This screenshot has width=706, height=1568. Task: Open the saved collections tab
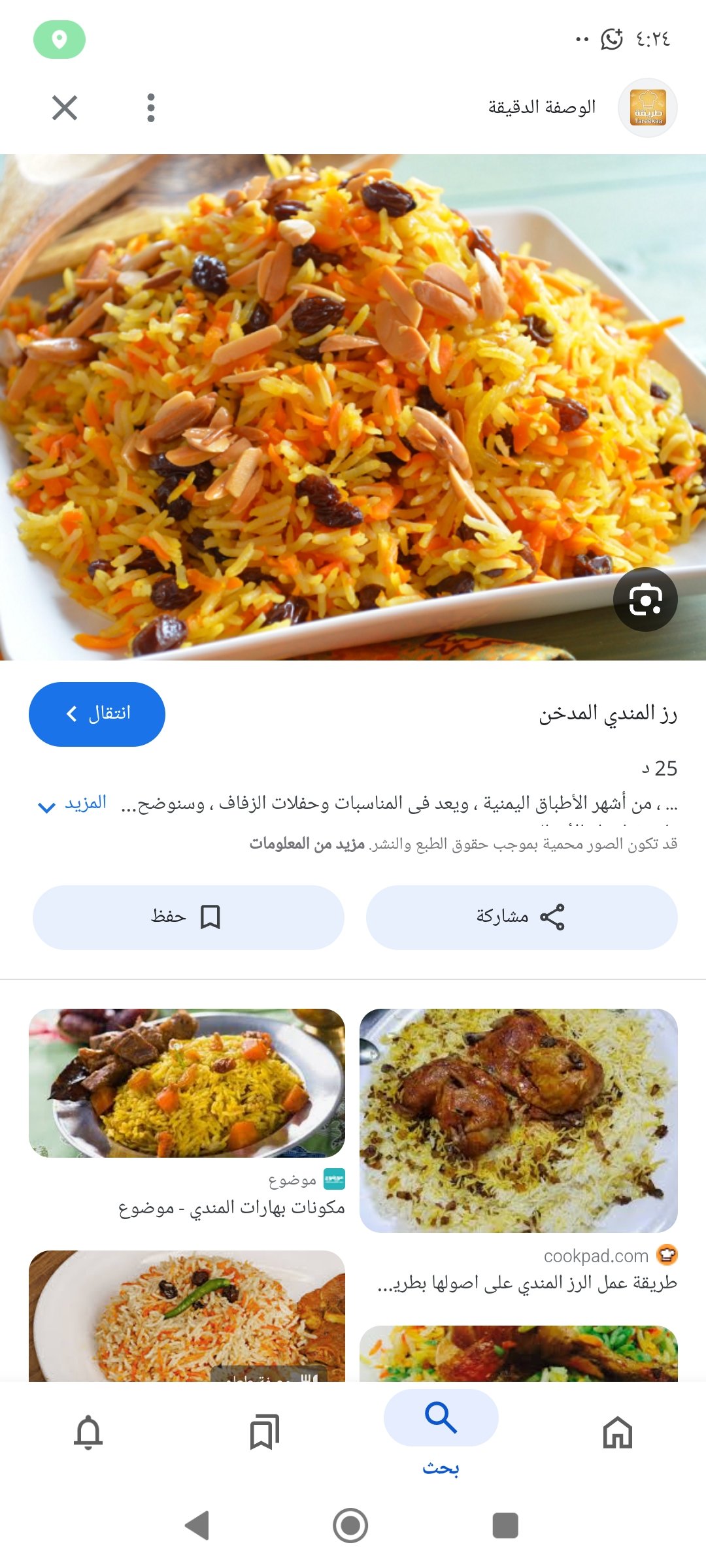tap(264, 1432)
